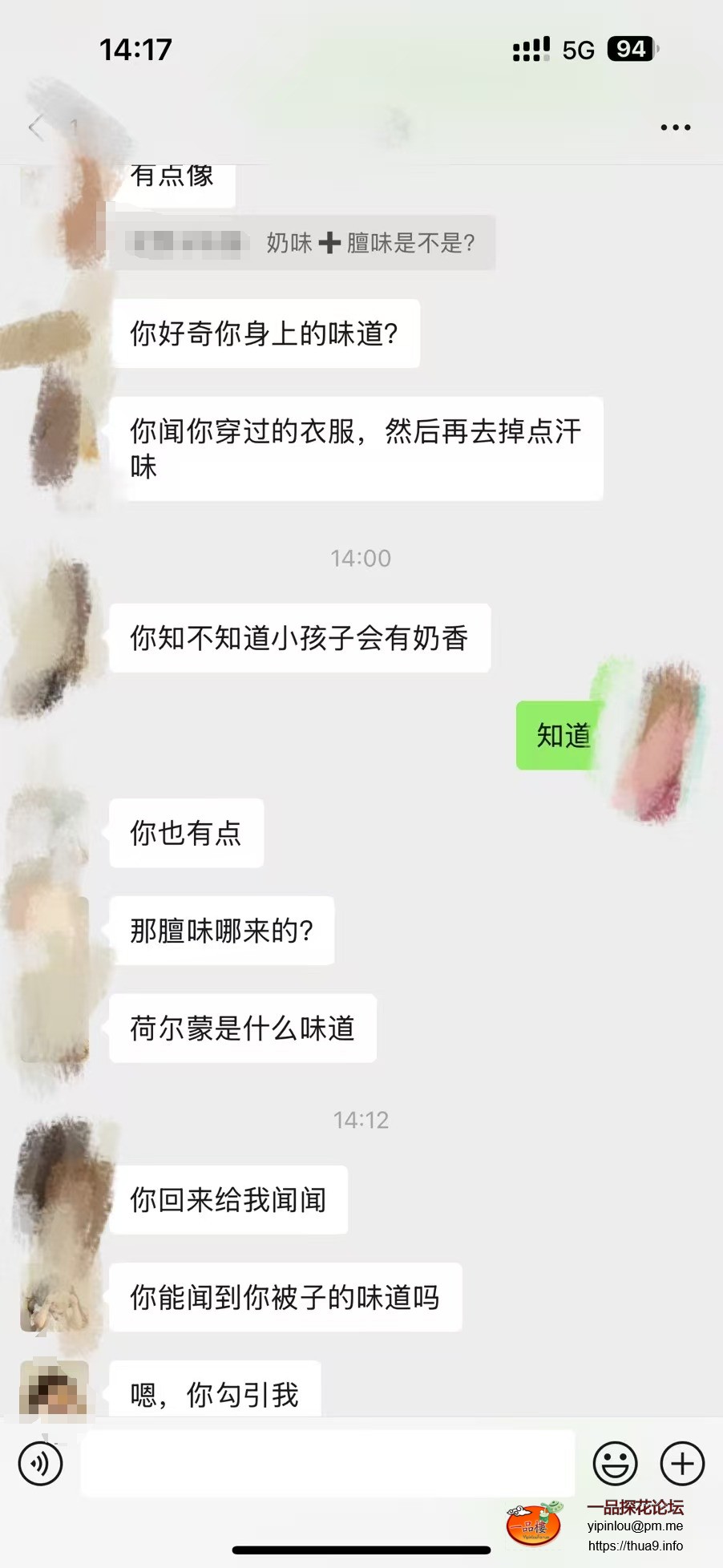
Task: Open the emoji smiley picker
Action: click(616, 1462)
